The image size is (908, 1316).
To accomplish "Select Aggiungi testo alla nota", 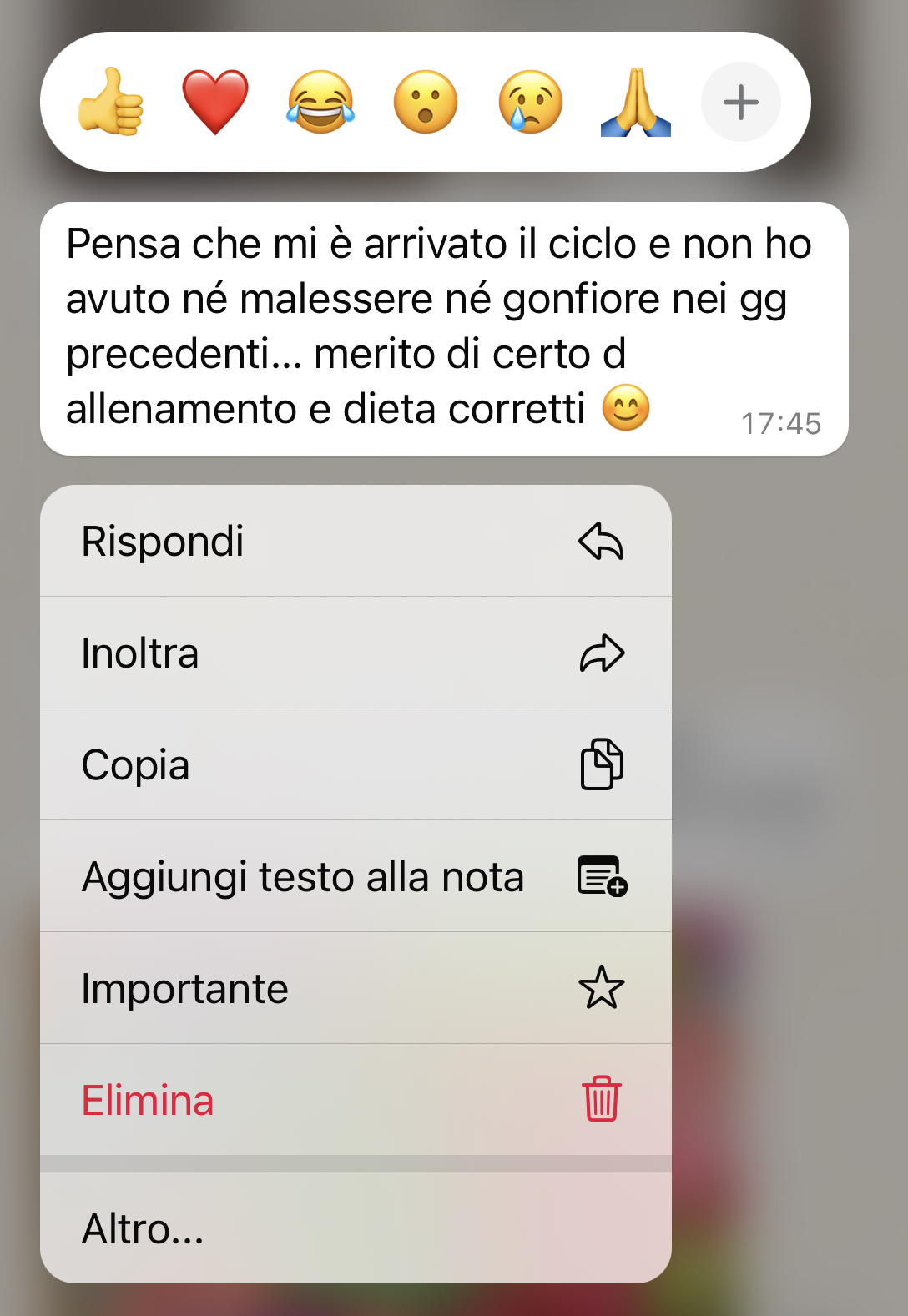I will (x=356, y=876).
